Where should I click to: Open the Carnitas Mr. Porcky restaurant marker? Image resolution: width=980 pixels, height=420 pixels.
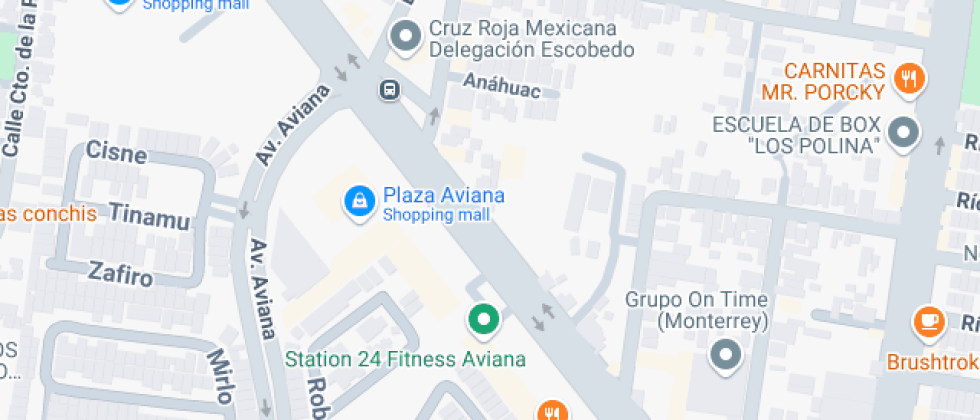(908, 78)
